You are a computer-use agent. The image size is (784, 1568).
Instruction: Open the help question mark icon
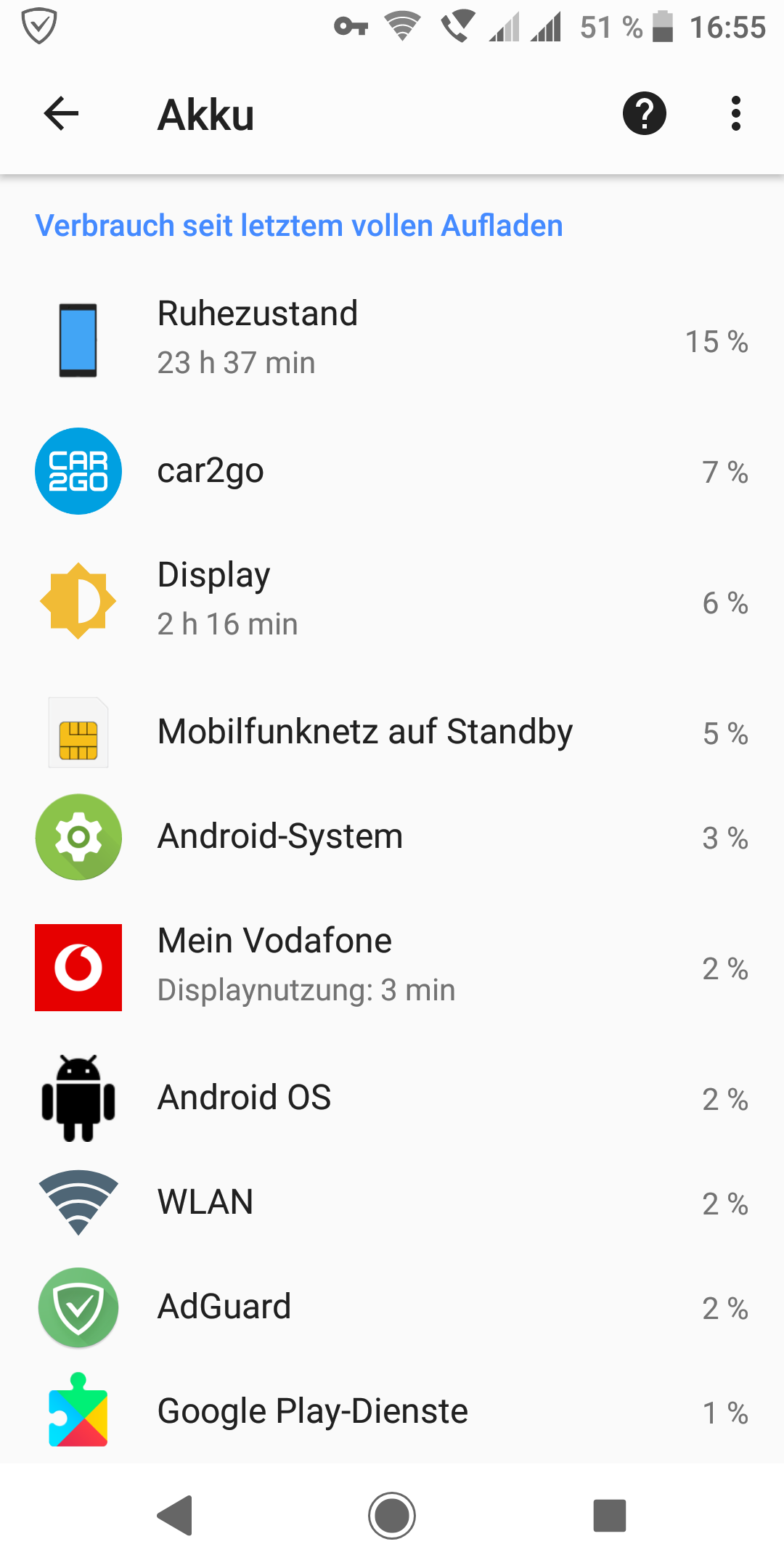pyautogui.click(x=644, y=114)
